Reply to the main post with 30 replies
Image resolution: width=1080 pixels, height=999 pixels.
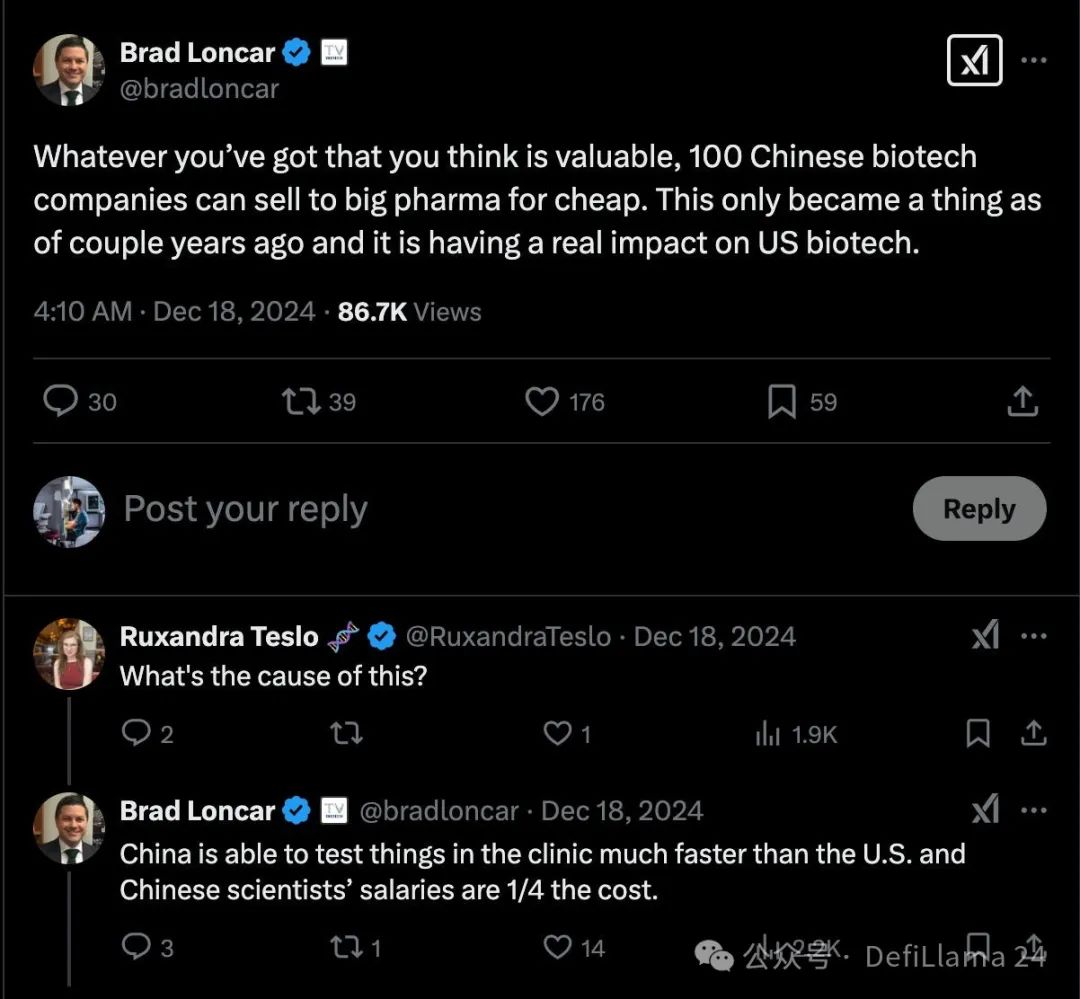coord(62,402)
